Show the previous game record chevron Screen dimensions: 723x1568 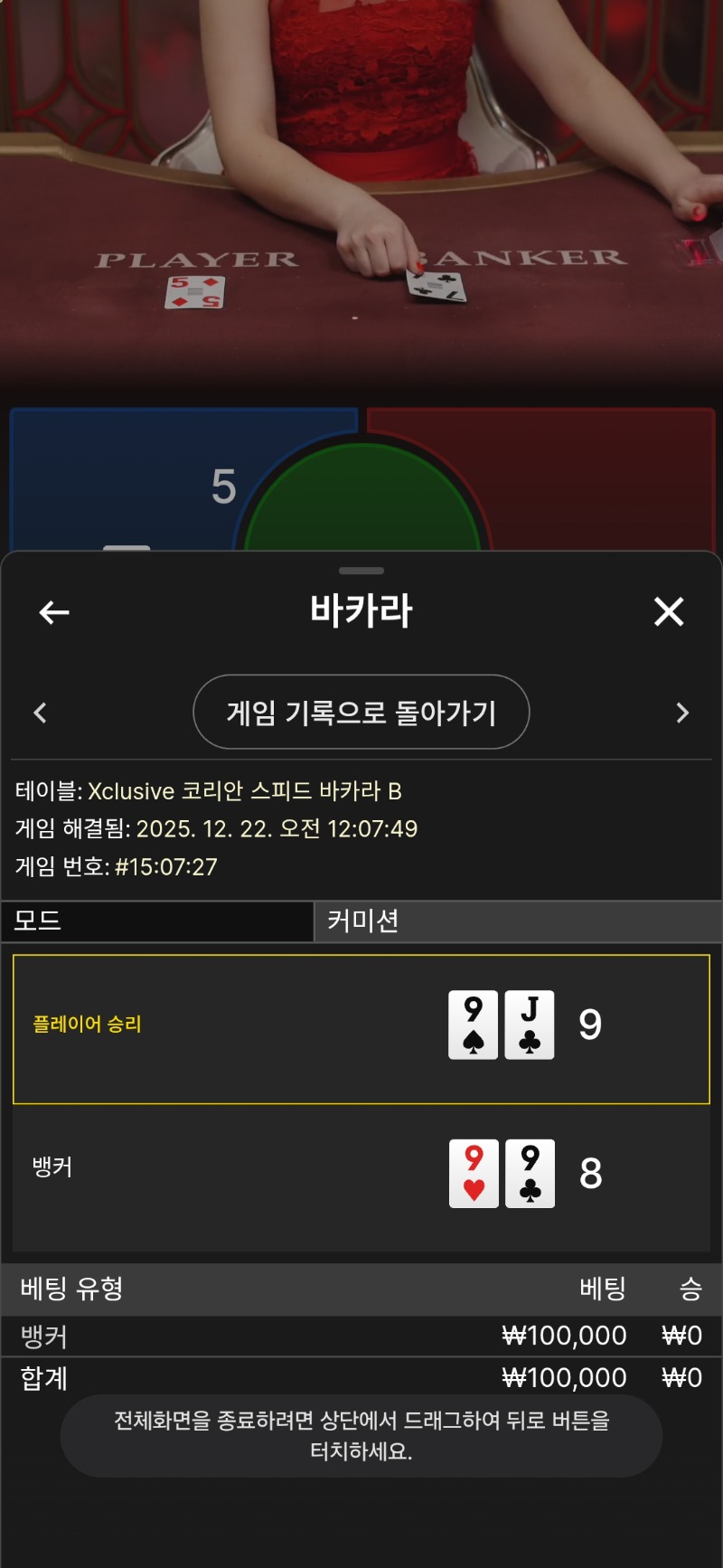pyautogui.click(x=40, y=713)
